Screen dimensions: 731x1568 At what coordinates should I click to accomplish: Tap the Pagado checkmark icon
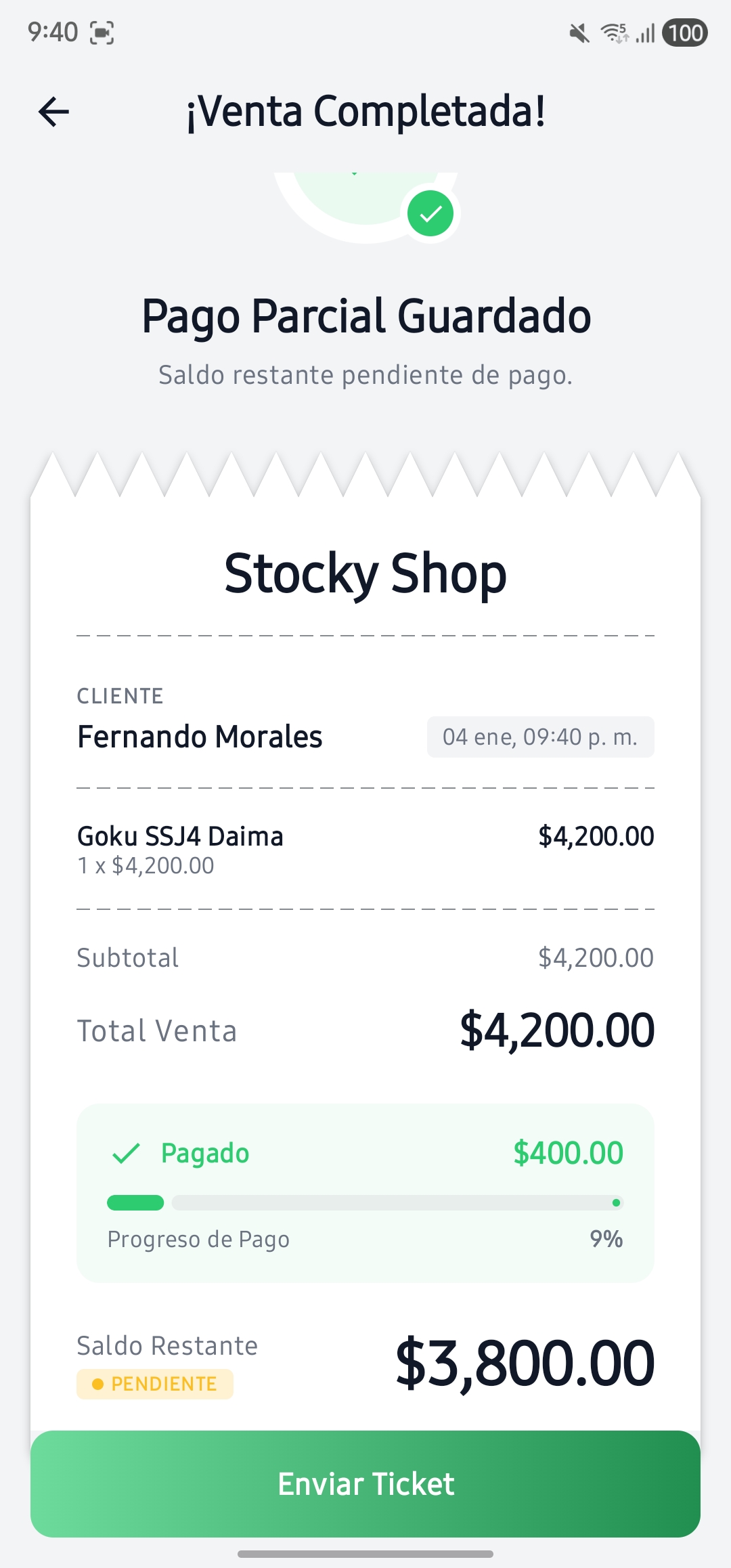pos(127,1152)
